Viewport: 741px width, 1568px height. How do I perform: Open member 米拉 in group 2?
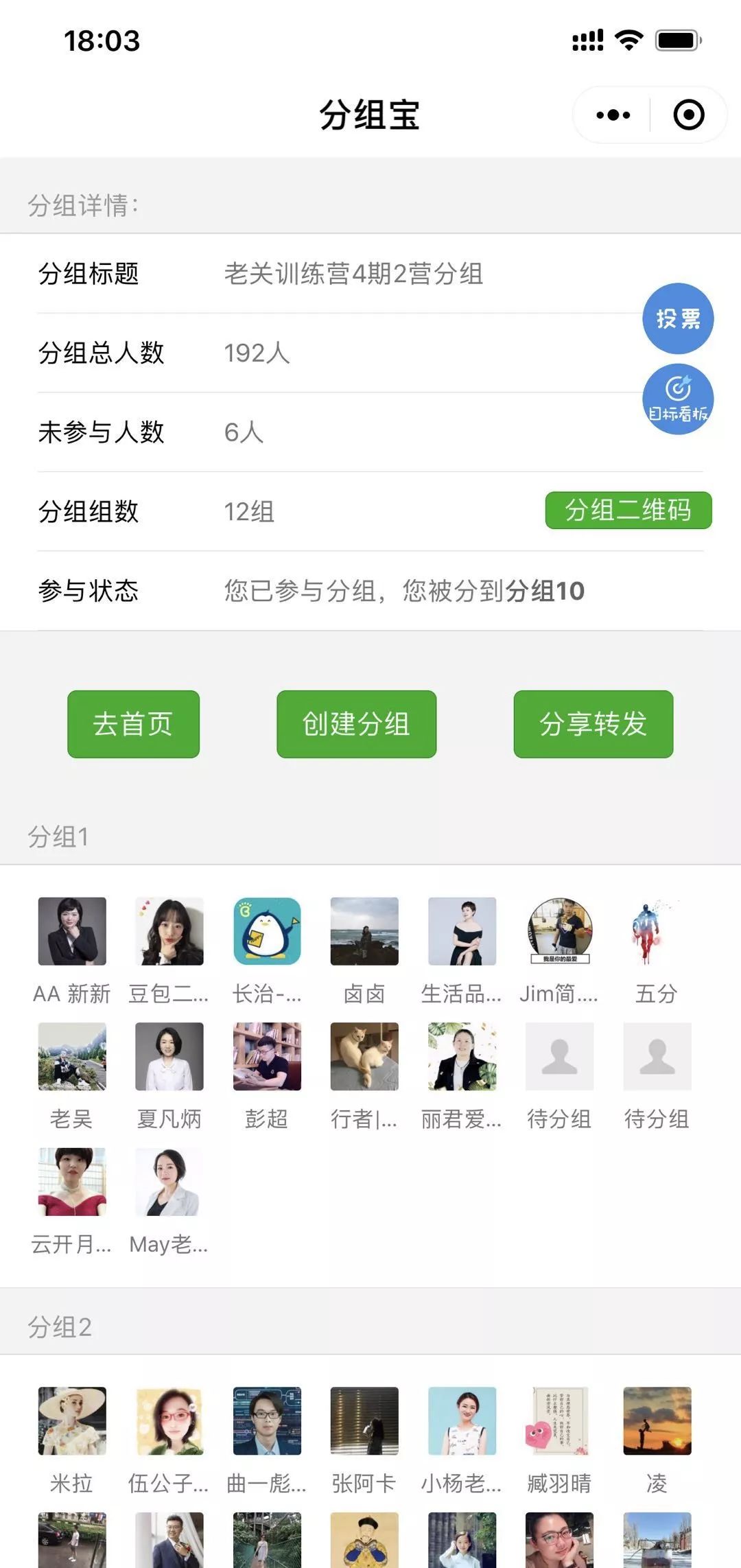click(x=72, y=1420)
